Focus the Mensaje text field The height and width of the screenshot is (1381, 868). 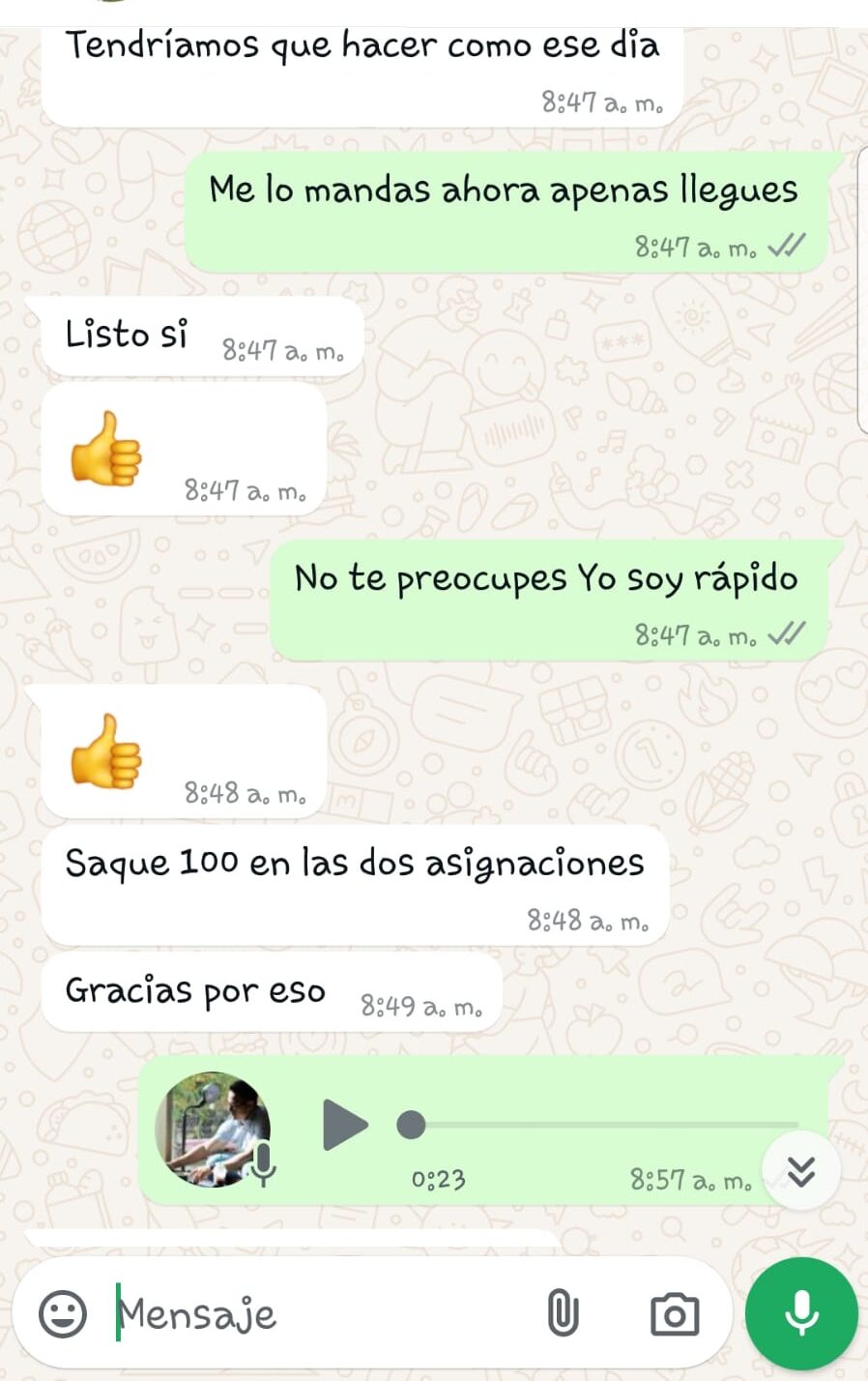(x=319, y=1314)
